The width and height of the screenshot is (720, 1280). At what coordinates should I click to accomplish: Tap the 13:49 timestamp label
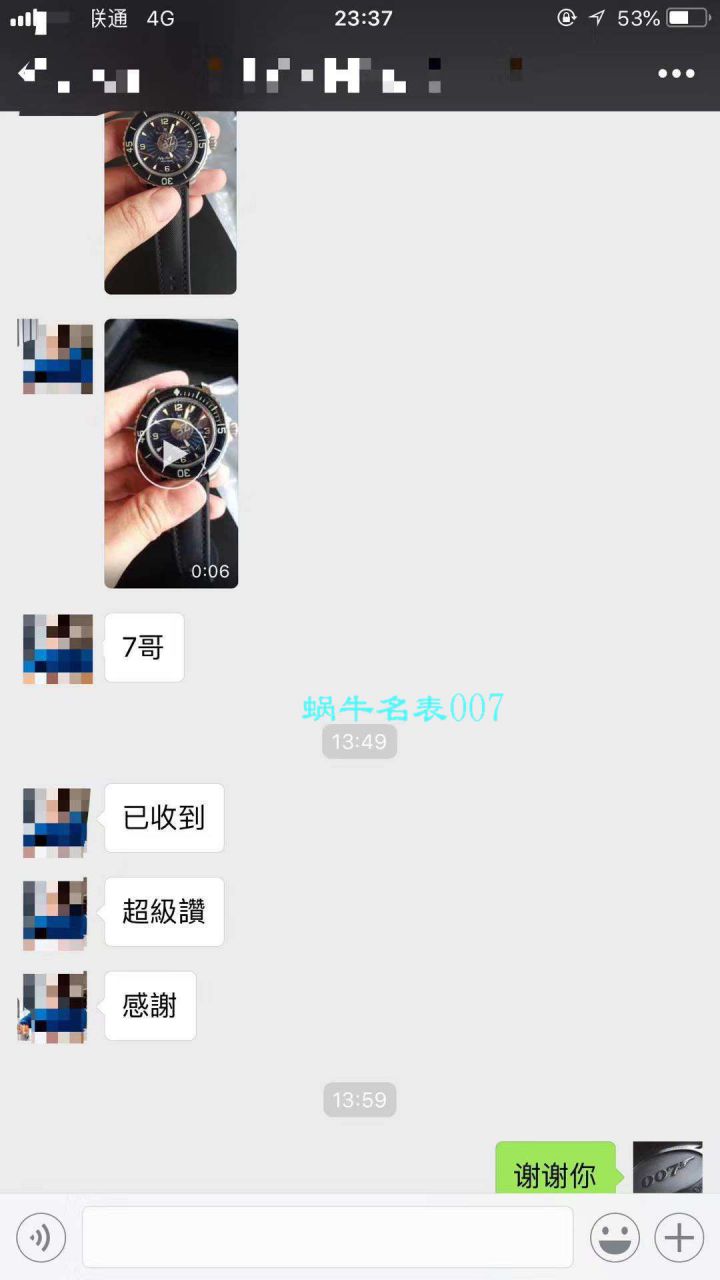(x=359, y=742)
